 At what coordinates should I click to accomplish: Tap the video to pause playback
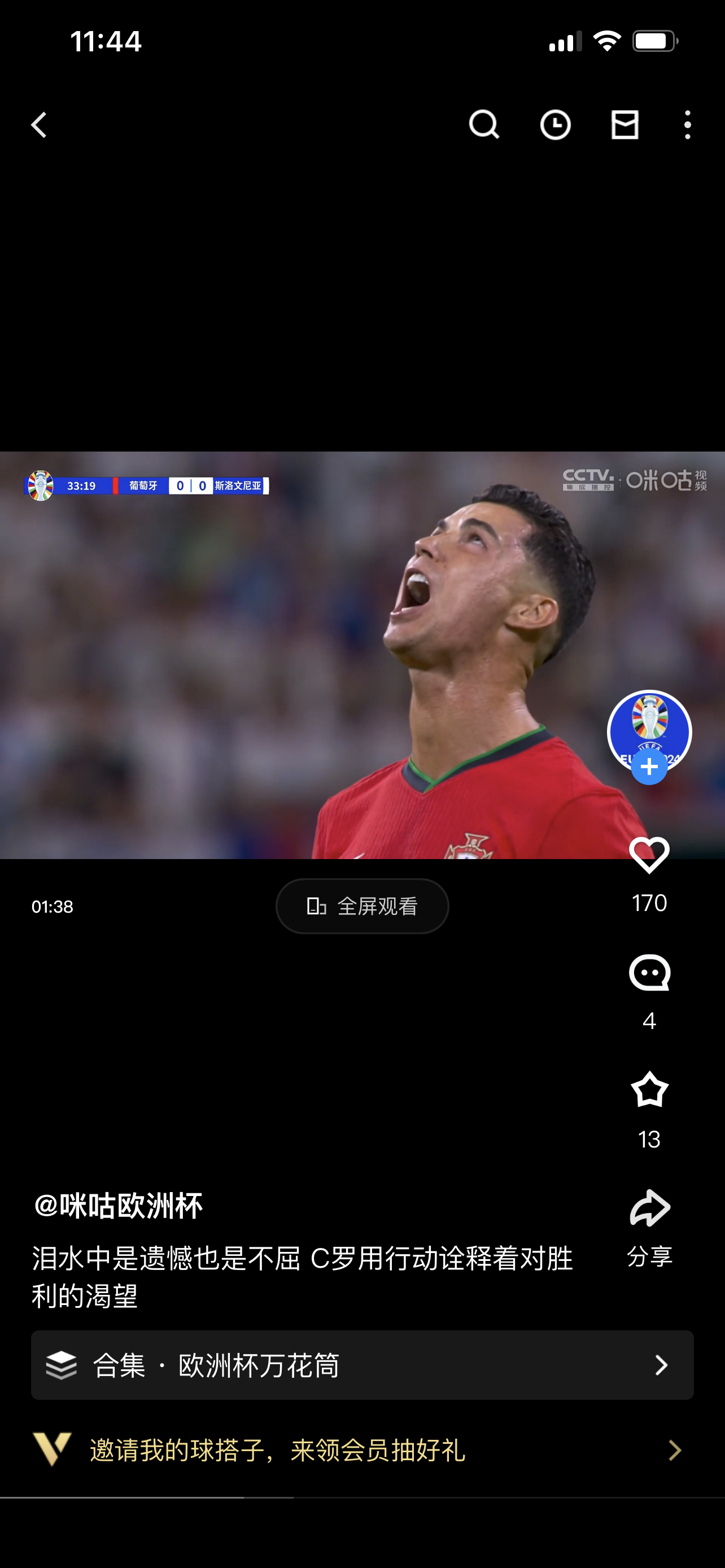[x=304, y=655]
